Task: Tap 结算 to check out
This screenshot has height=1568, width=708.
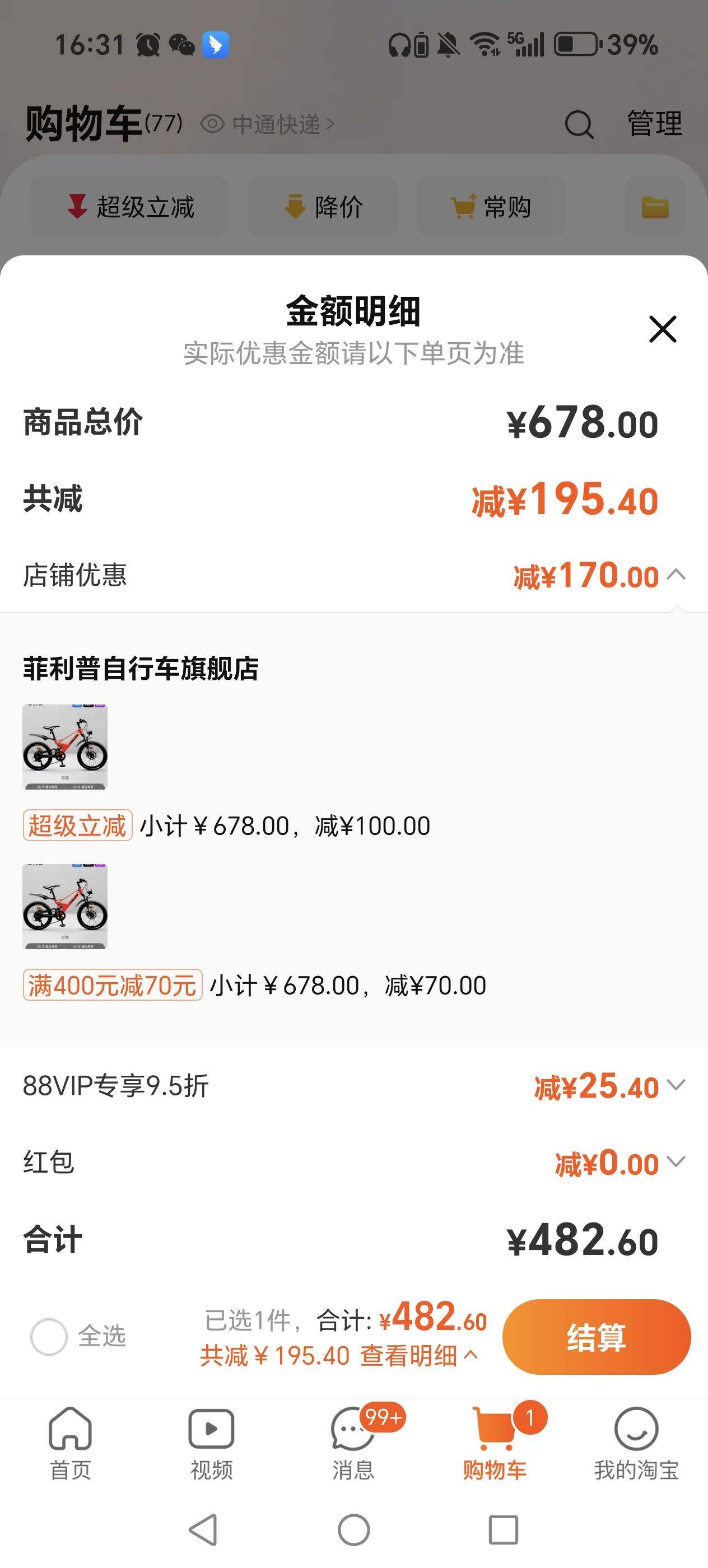Action: pos(596,1337)
